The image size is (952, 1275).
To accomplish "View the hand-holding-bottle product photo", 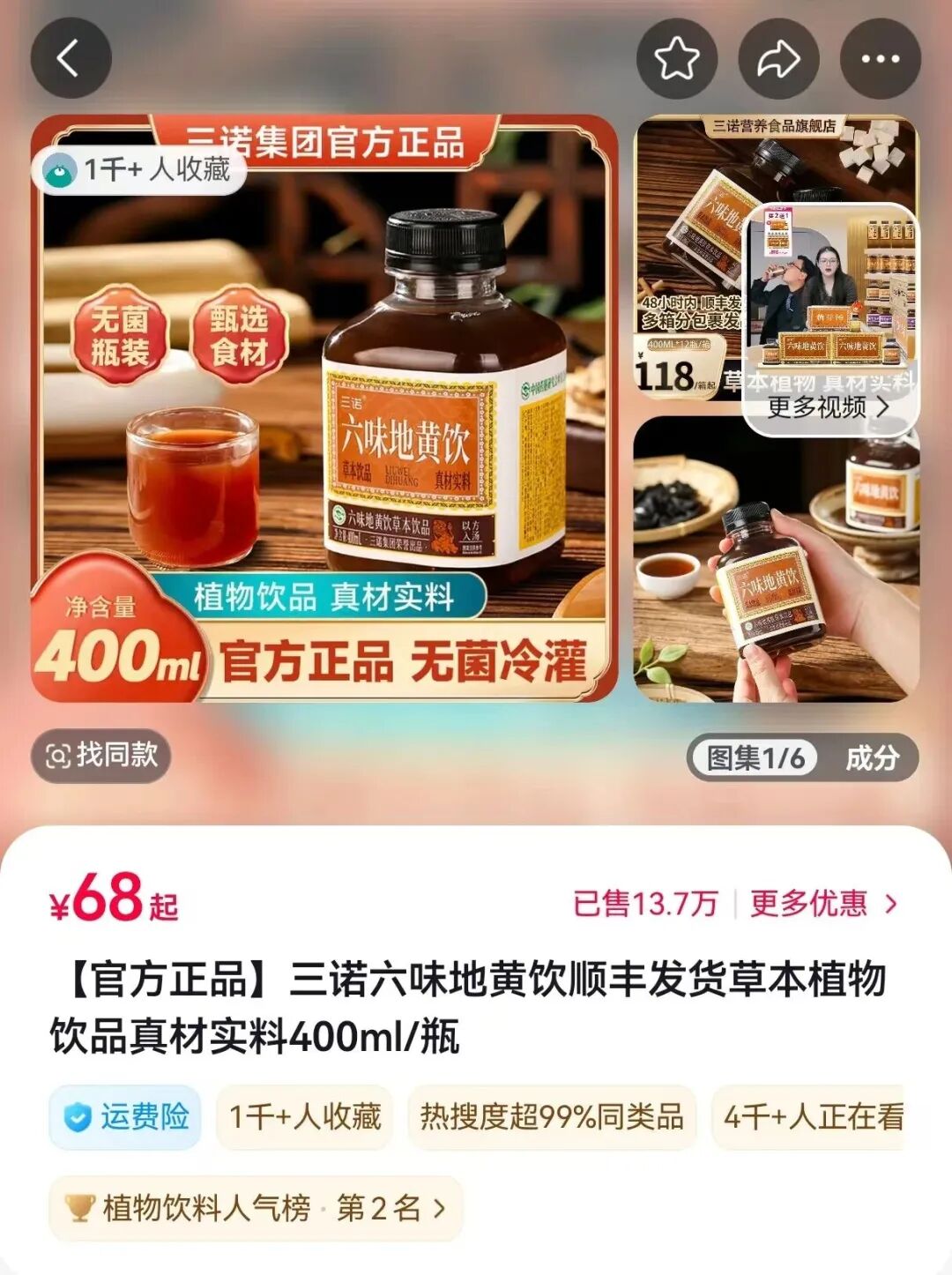I will 776,582.
